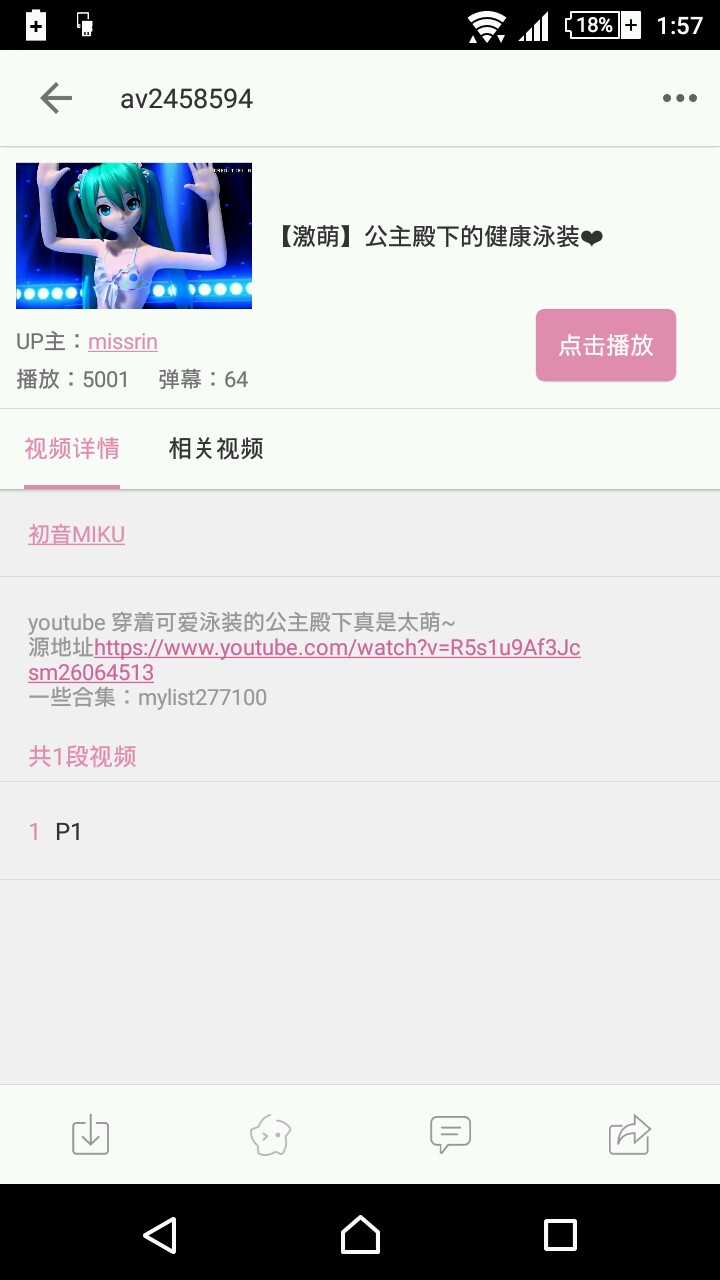Share this video
Screen dimensions: 720x1280
tap(630, 1135)
